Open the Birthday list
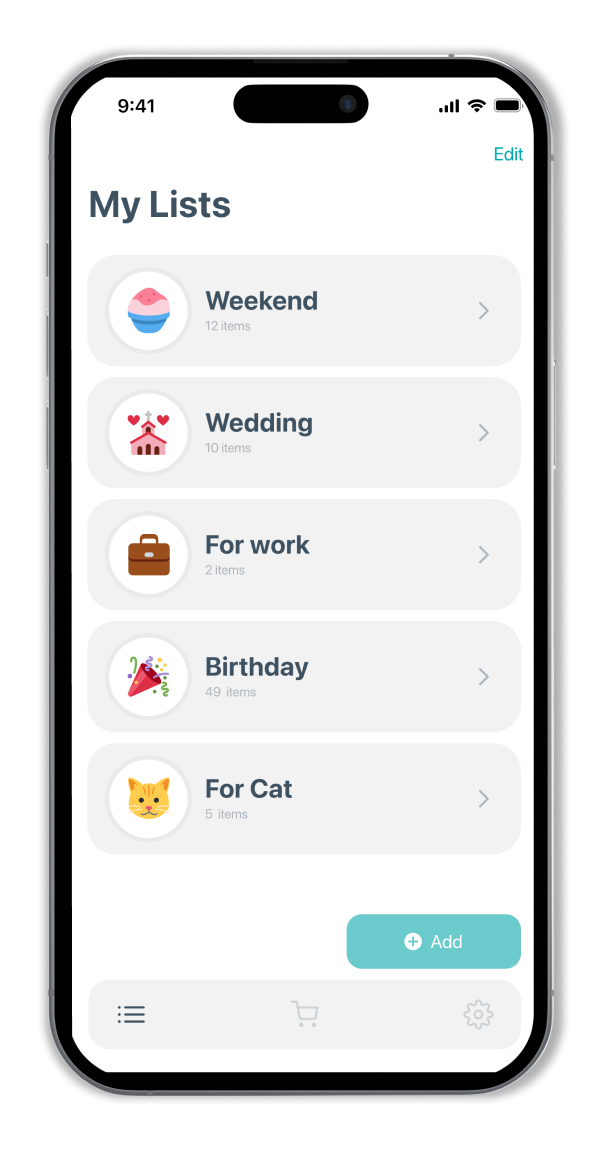The image size is (600, 1166). click(x=304, y=677)
